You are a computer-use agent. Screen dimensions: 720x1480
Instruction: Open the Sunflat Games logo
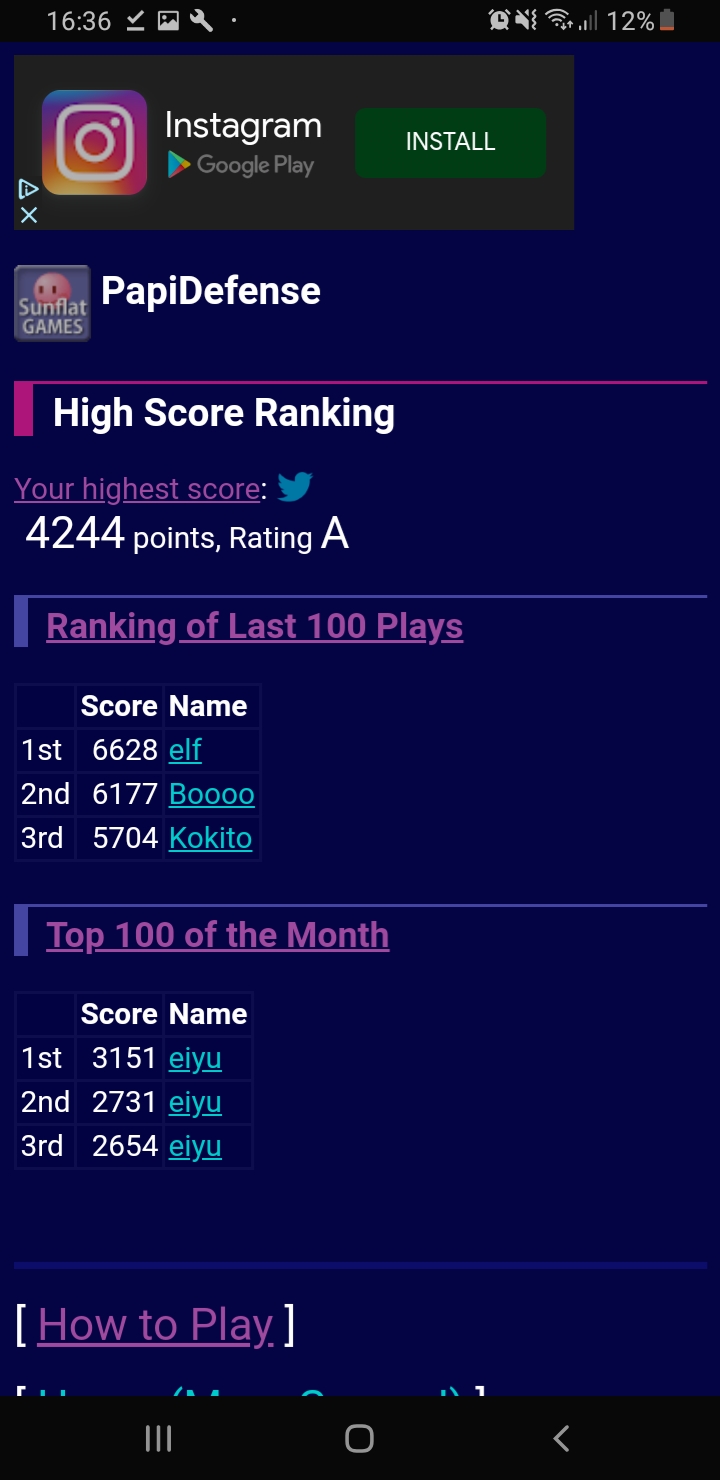[x=52, y=304]
